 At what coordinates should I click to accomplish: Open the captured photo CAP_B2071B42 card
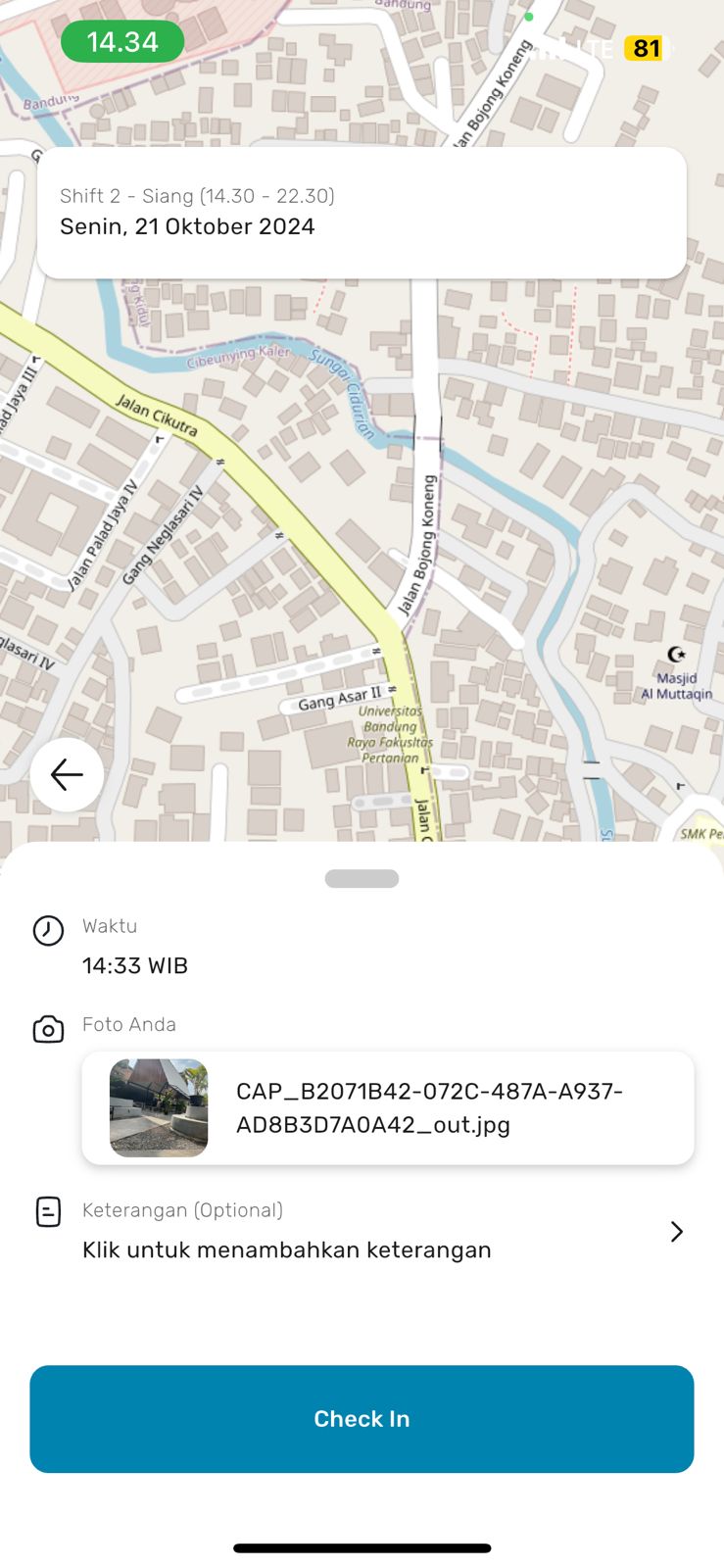[387, 1107]
